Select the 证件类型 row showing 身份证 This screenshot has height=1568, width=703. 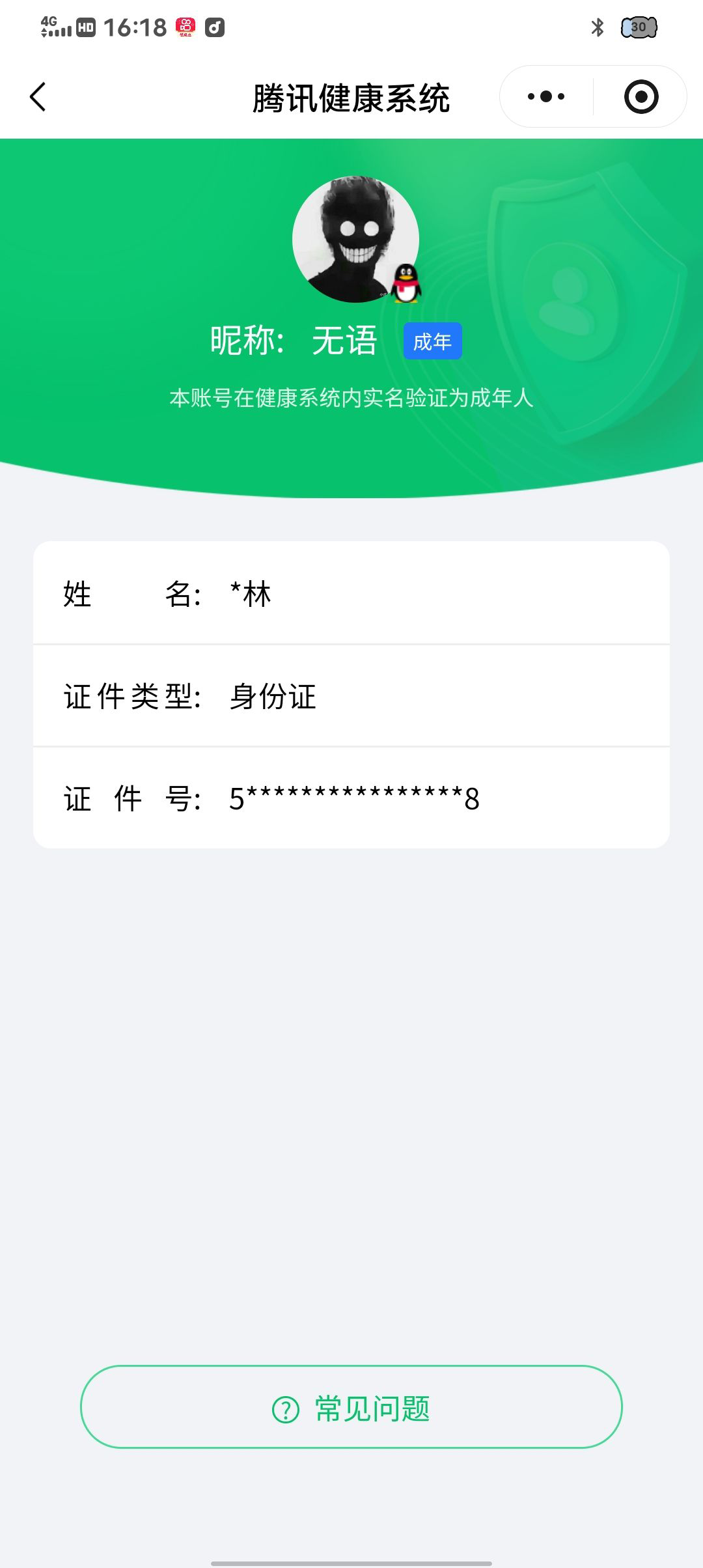point(351,697)
